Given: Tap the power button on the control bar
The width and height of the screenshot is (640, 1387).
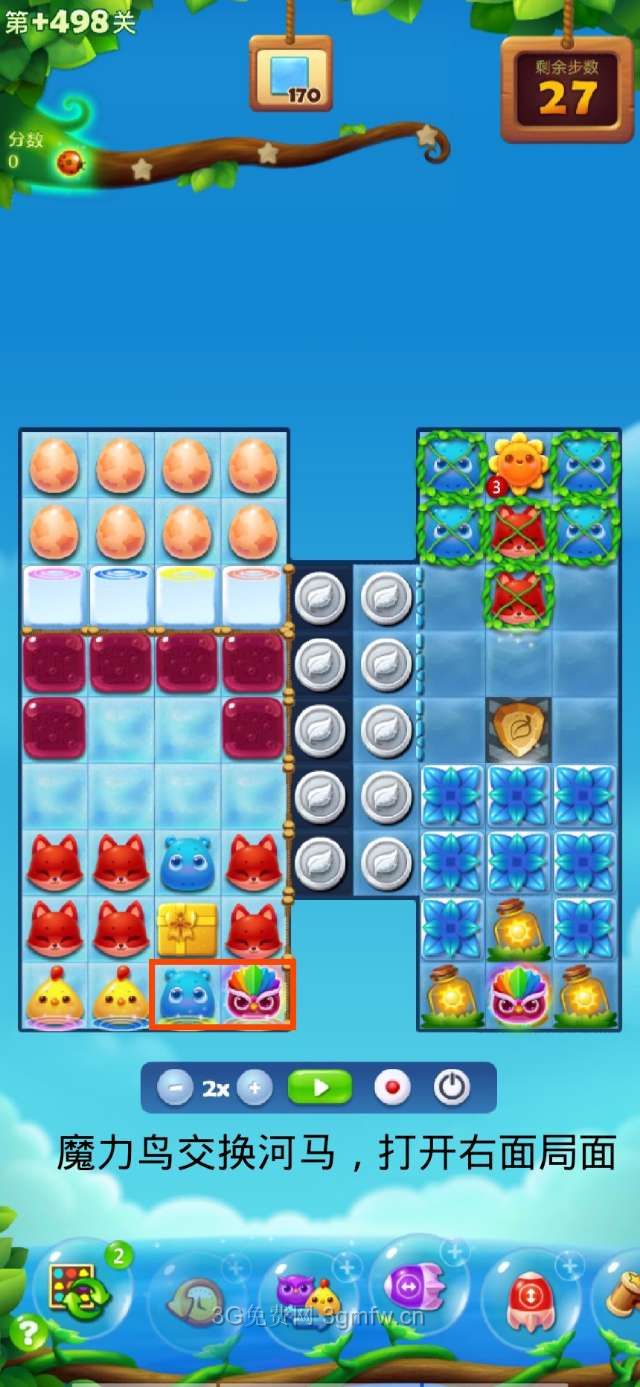Looking at the screenshot, I should (452, 1088).
